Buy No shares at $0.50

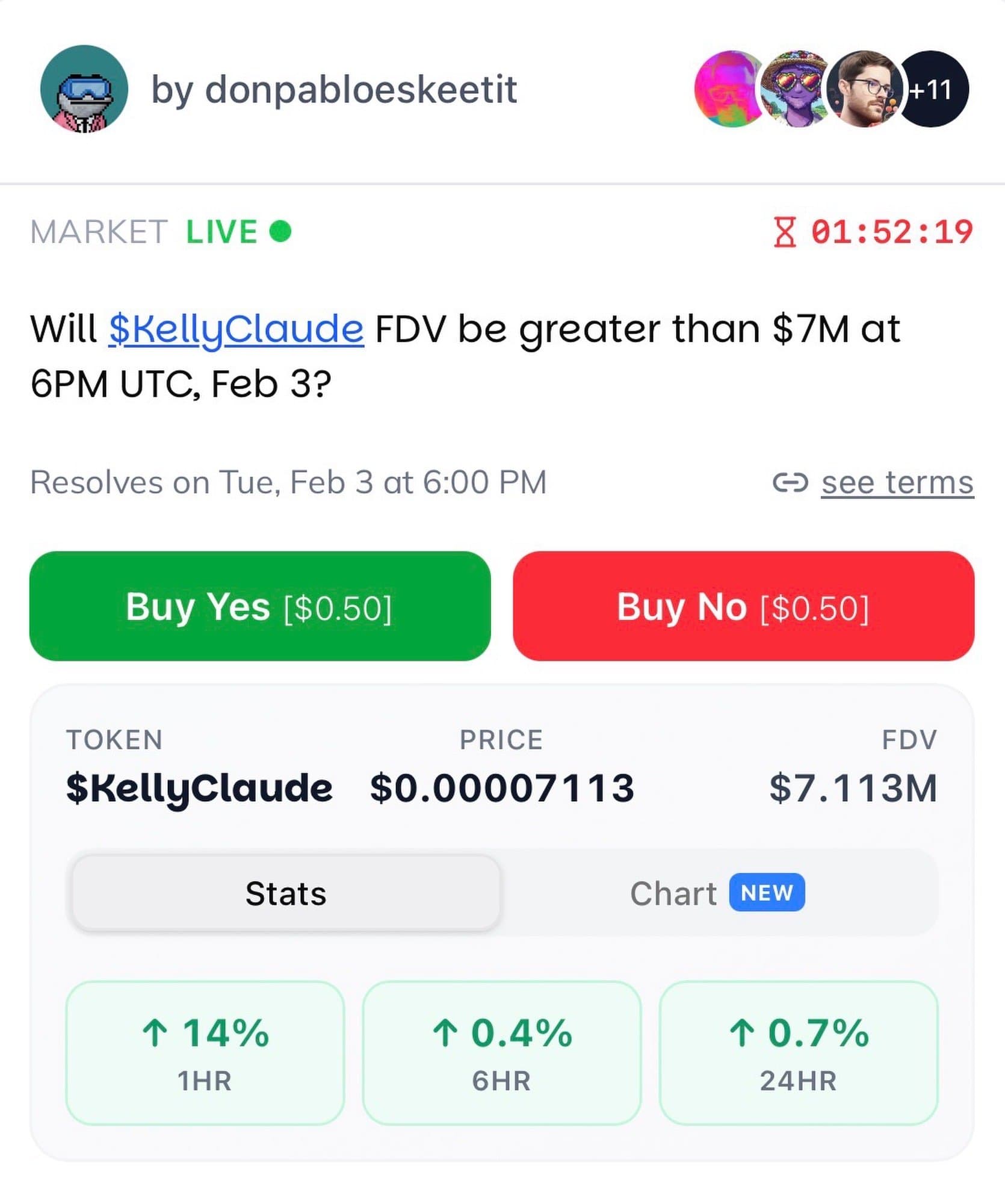pos(743,606)
